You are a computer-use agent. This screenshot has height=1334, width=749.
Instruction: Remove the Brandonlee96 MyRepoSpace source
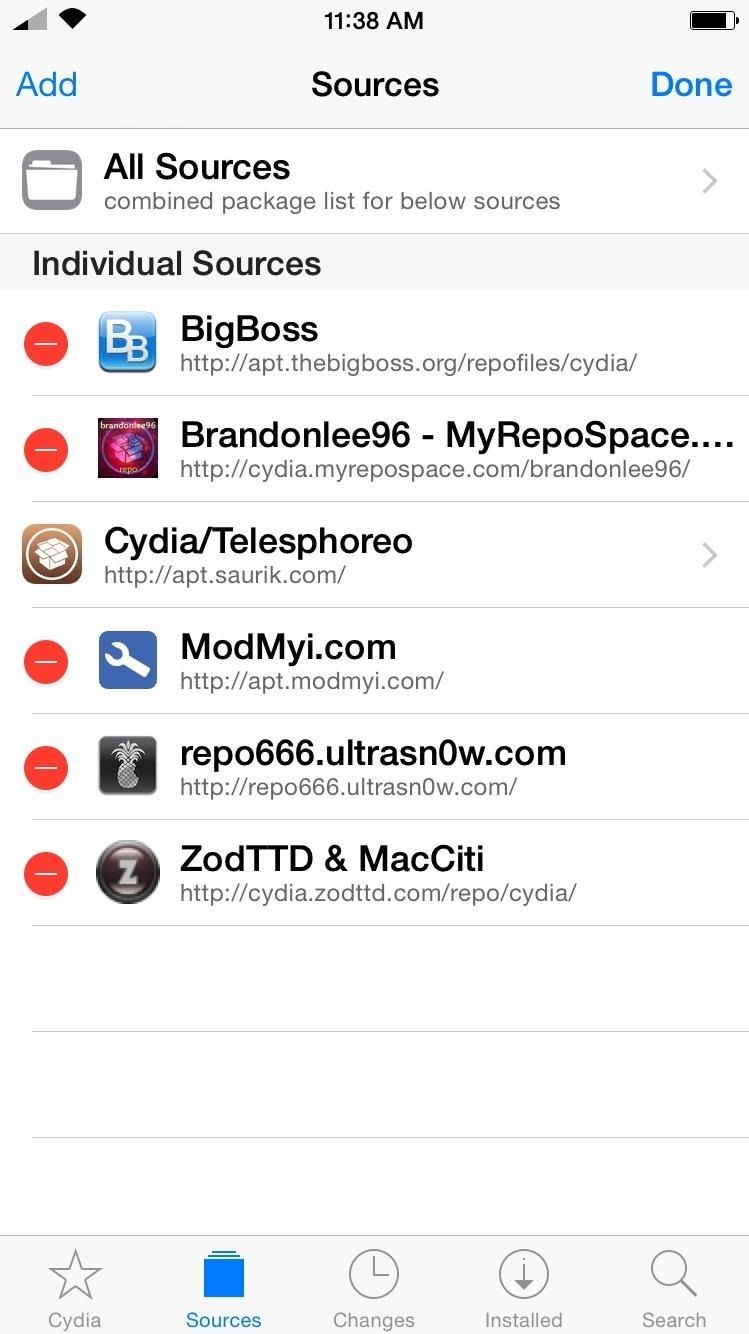[x=46, y=449]
